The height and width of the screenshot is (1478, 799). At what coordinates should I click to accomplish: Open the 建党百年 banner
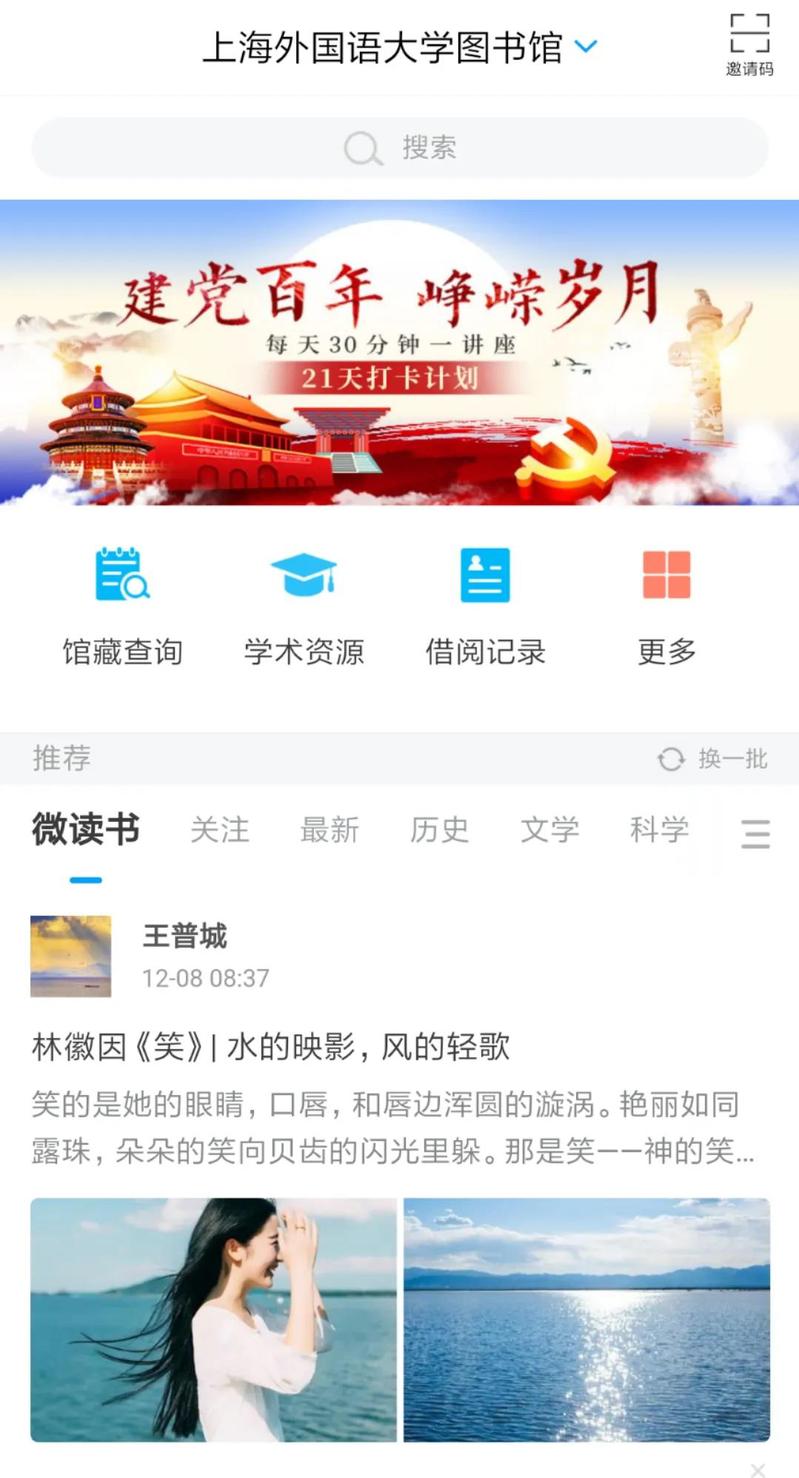pos(400,352)
